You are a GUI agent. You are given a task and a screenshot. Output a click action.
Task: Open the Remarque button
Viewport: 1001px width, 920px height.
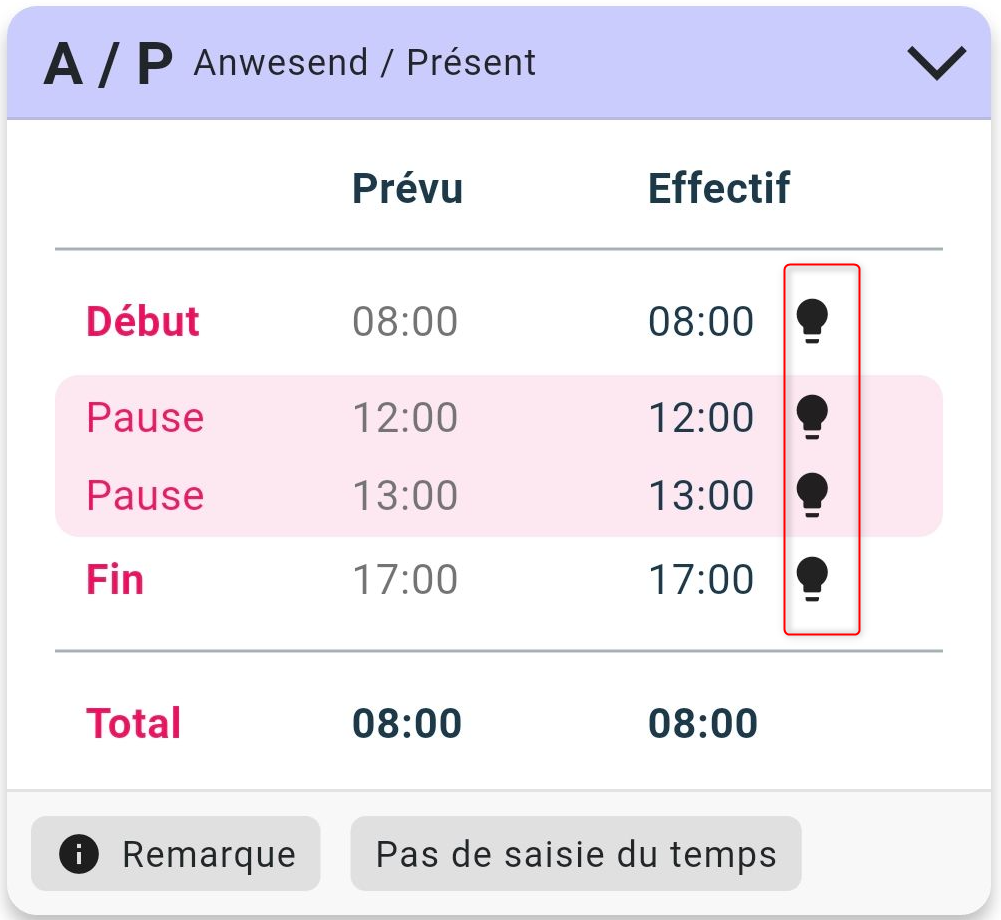[x=176, y=854]
